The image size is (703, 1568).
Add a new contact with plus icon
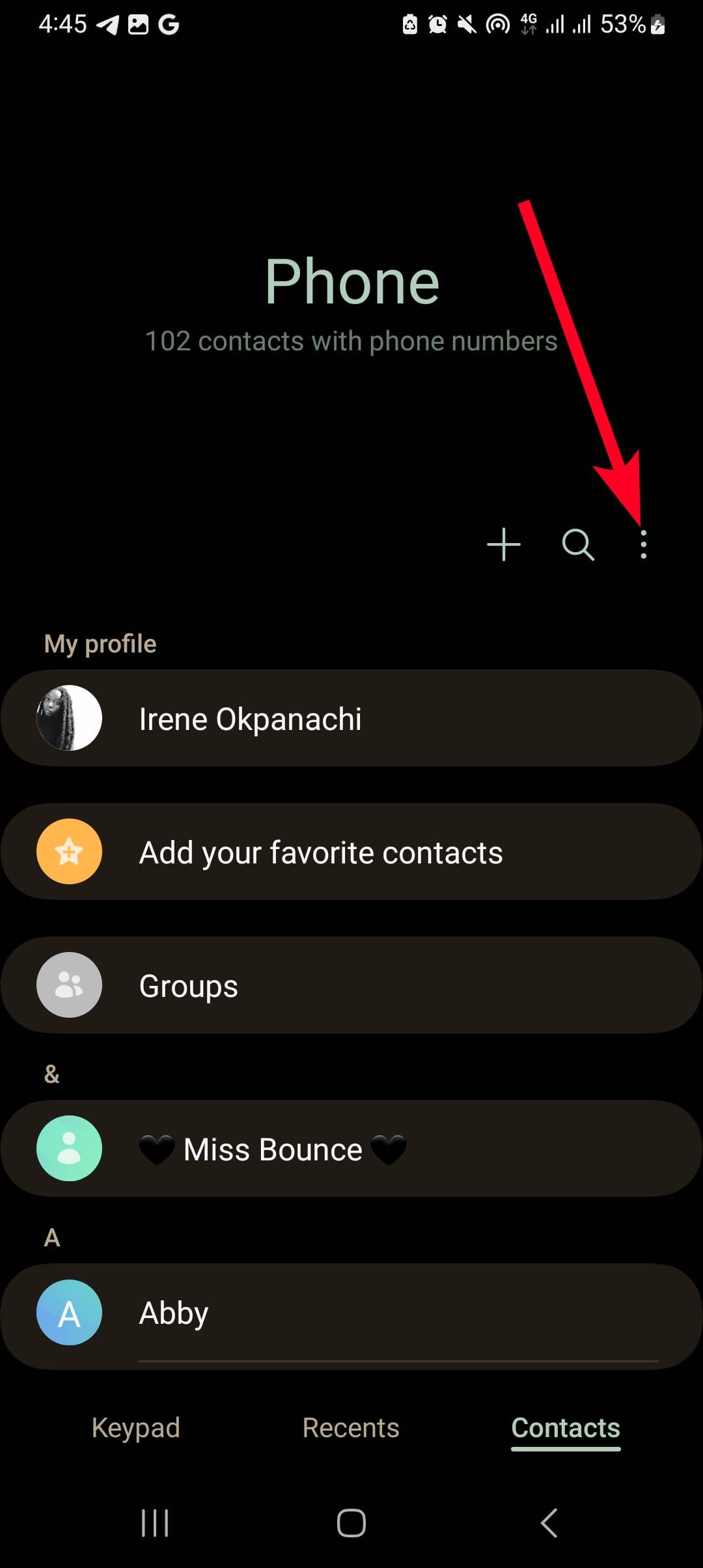504,544
